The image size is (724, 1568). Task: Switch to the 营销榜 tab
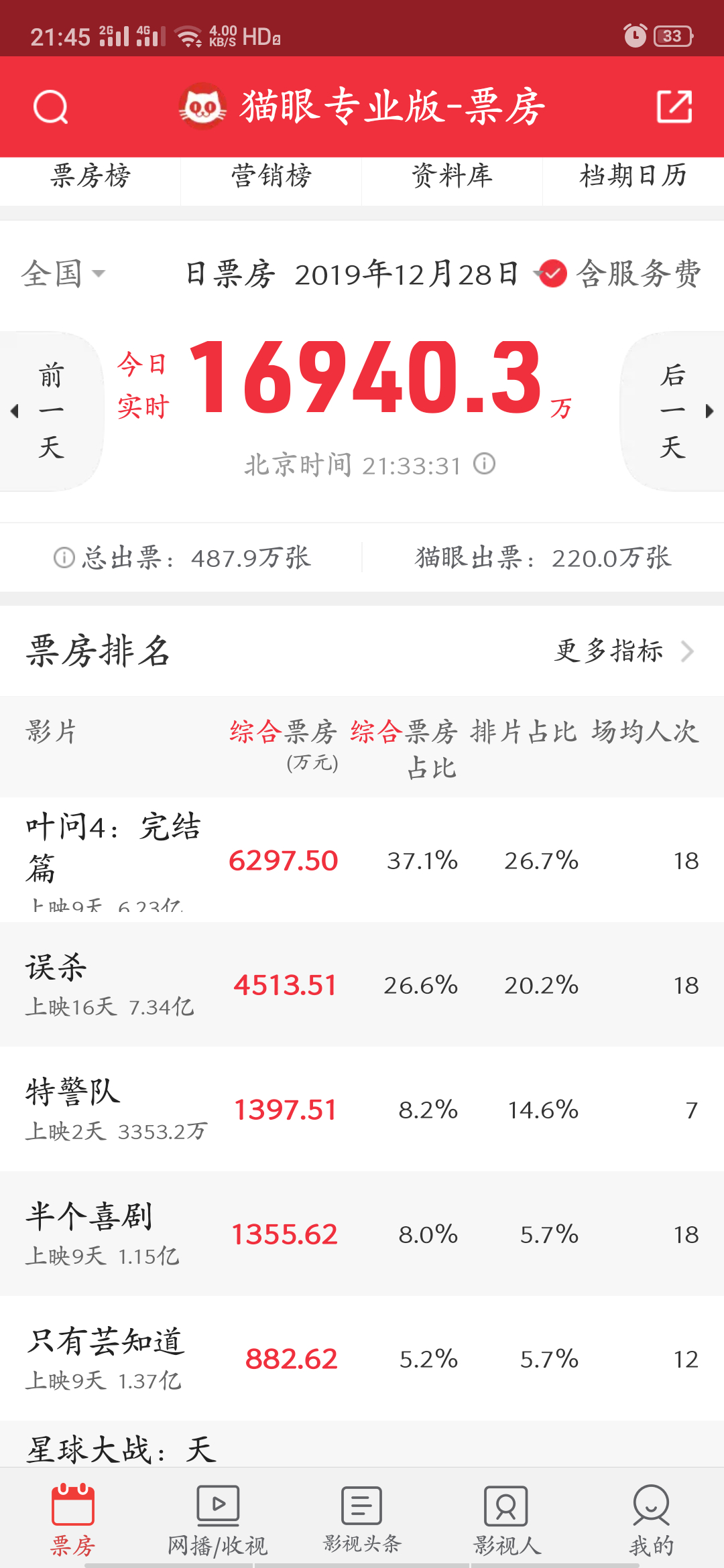[x=271, y=176]
